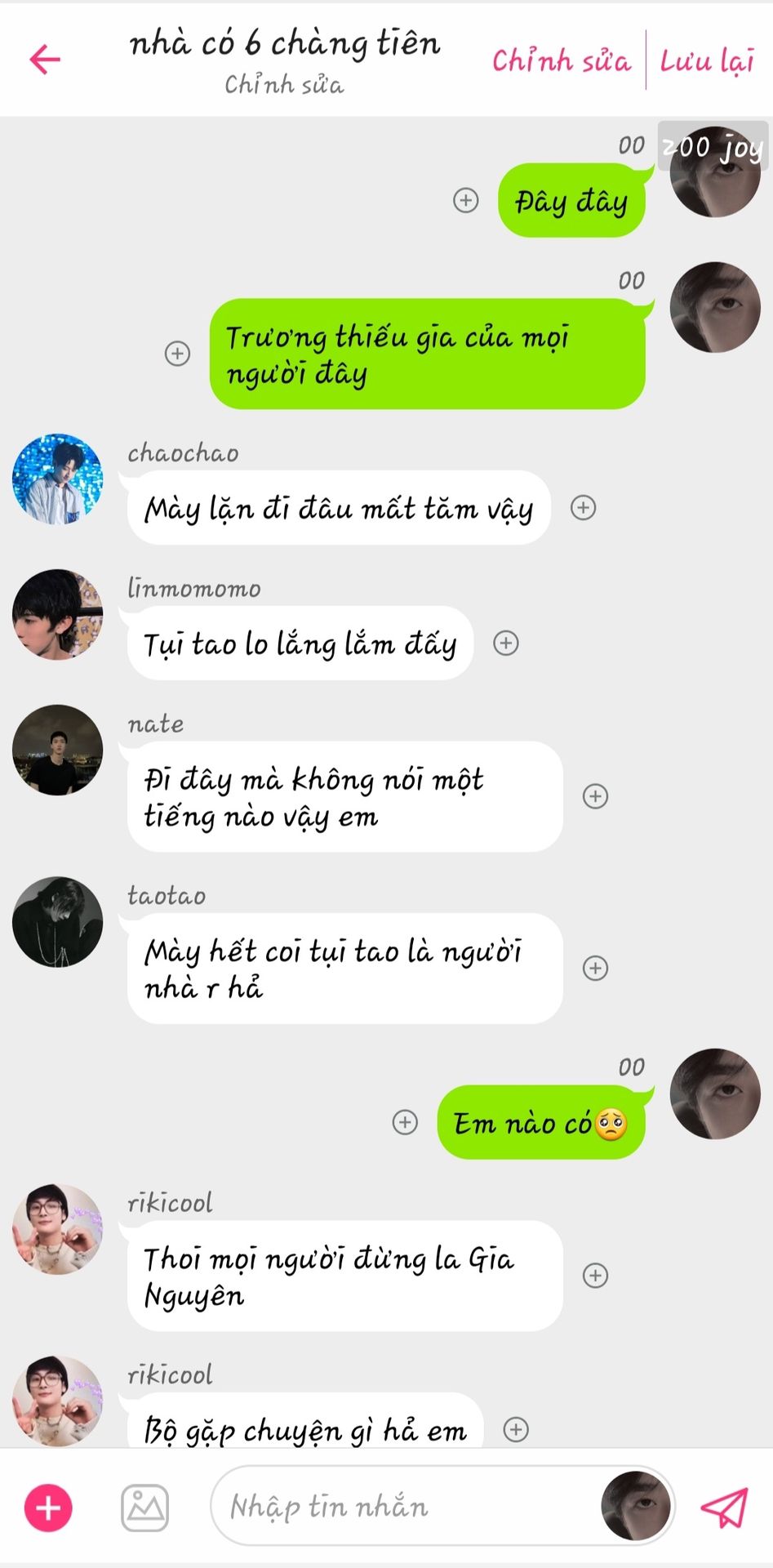Screen dimensions: 773x1568
Task: Tap plus icon beside "Thoi mọi người" message
Action: pyautogui.click(x=596, y=1276)
